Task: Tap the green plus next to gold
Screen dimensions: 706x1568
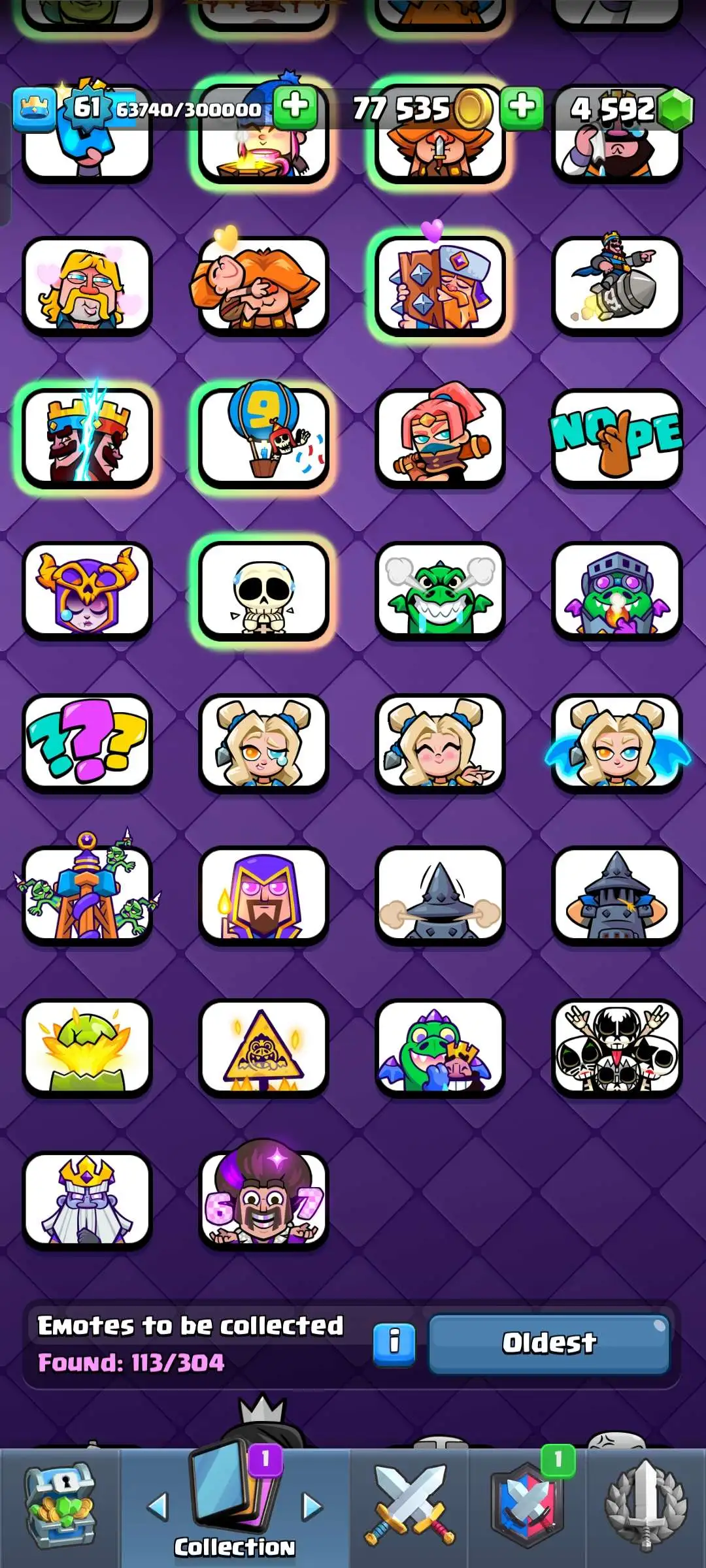Action: [x=522, y=107]
